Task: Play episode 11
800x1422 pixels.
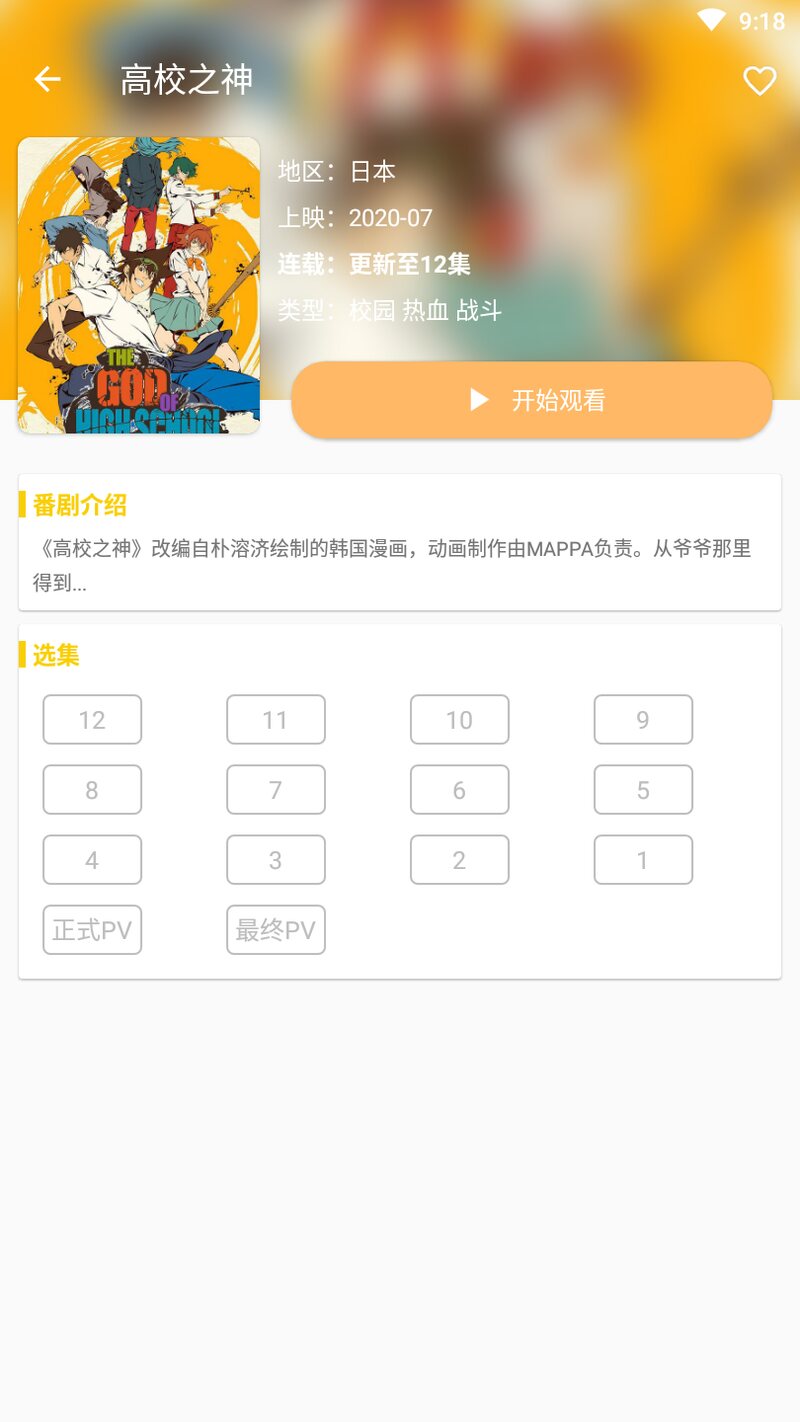Action: coord(276,720)
